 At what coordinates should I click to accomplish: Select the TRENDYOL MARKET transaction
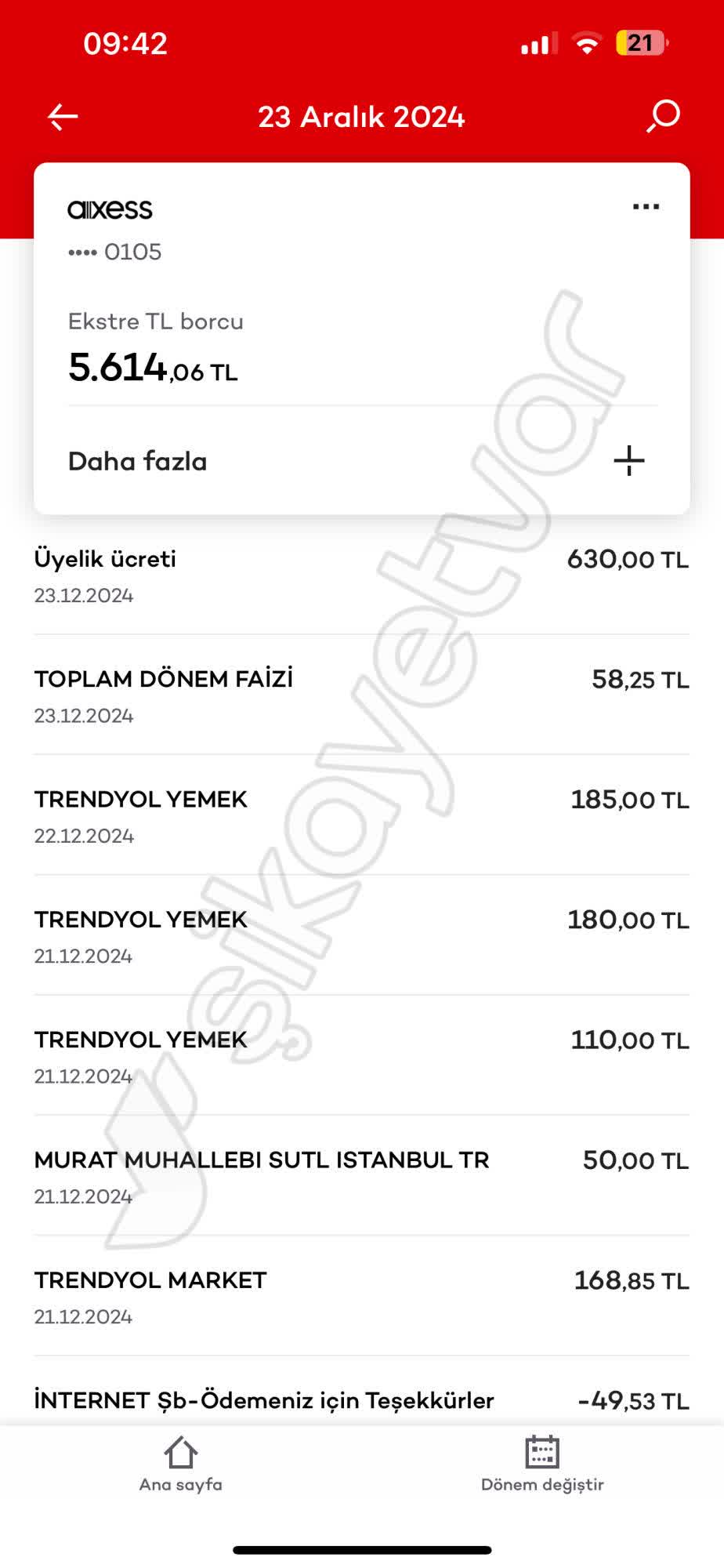[360, 1298]
